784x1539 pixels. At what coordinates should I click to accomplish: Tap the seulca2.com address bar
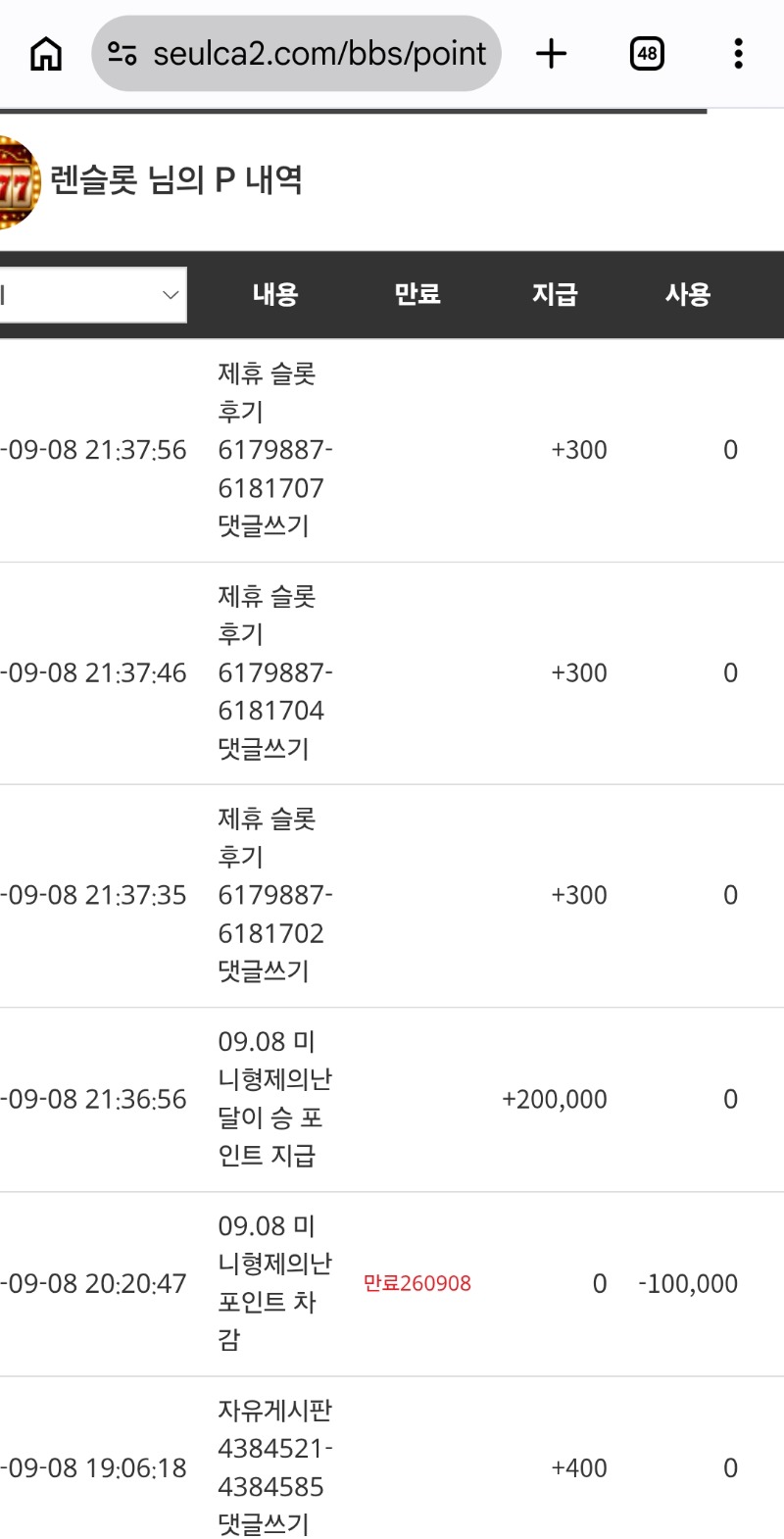(296, 53)
